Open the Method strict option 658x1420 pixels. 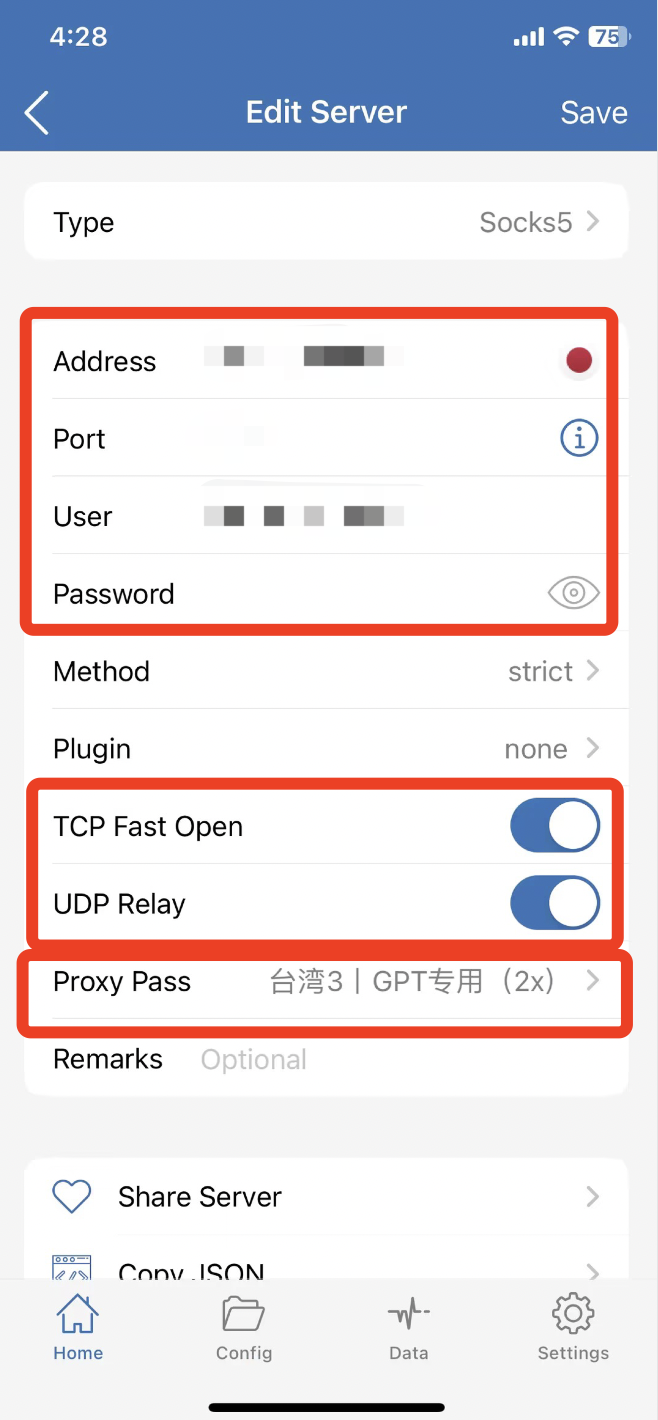[326, 671]
